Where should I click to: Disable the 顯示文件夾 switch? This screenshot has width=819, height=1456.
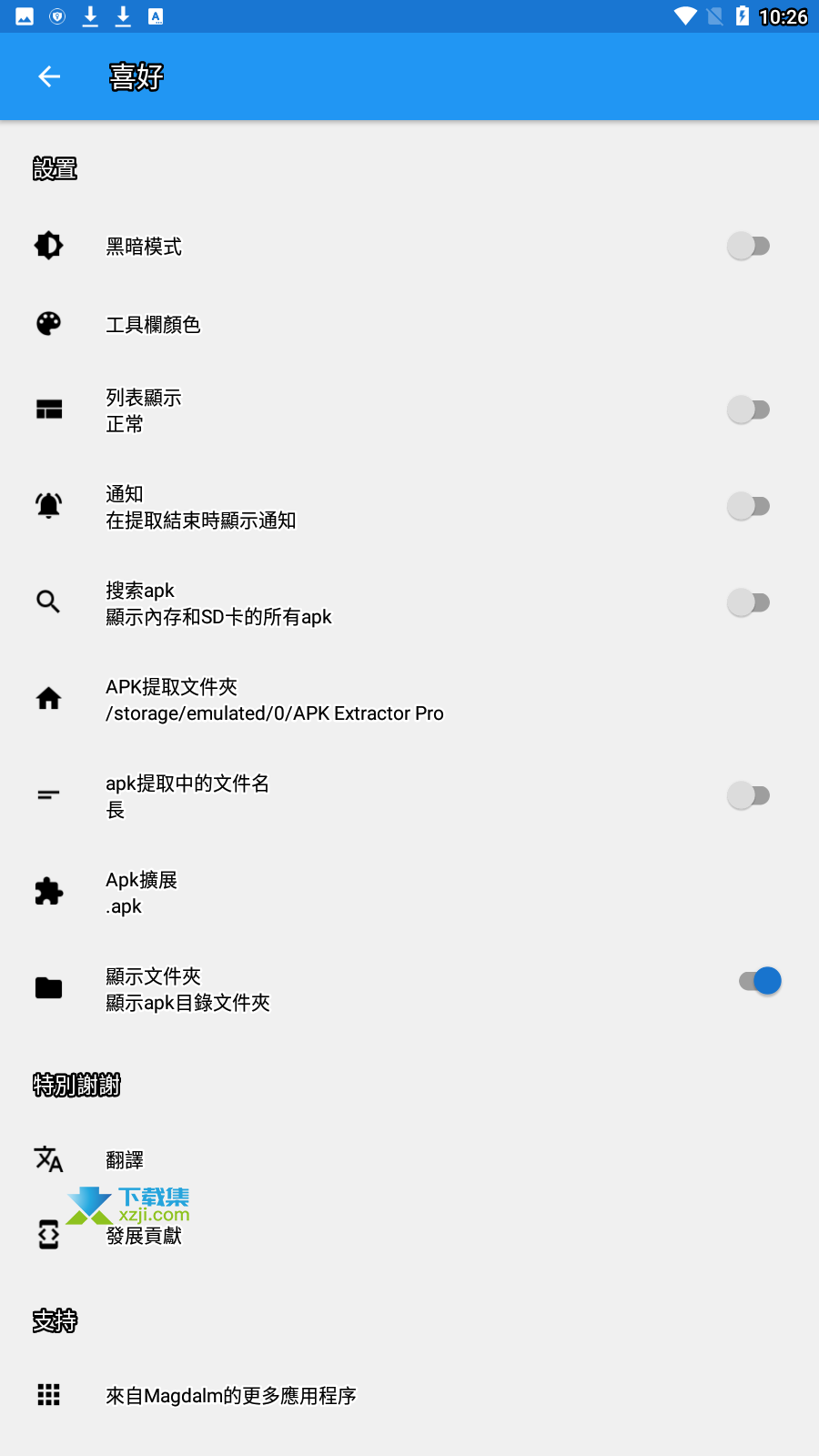coord(760,981)
